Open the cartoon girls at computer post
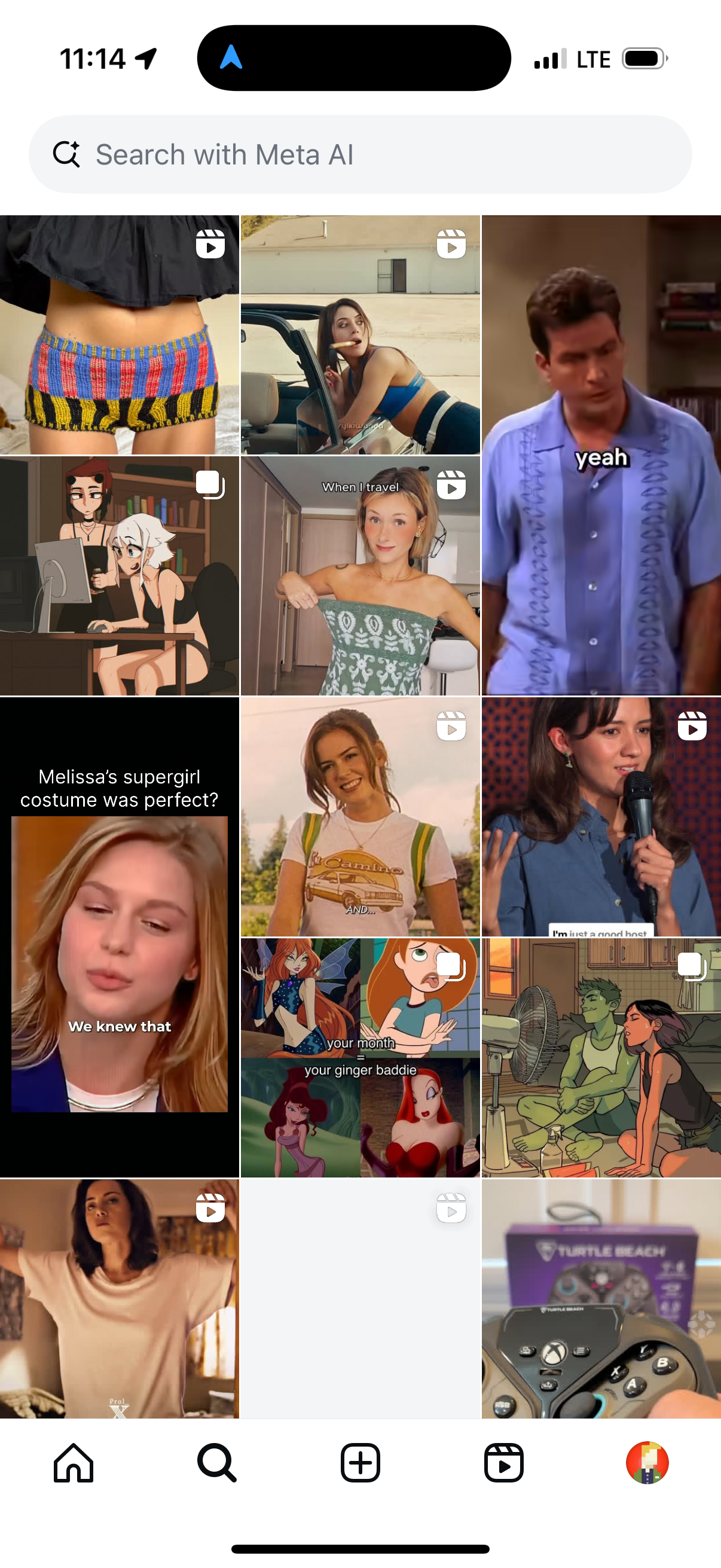The width and height of the screenshot is (721, 1568). click(119, 576)
